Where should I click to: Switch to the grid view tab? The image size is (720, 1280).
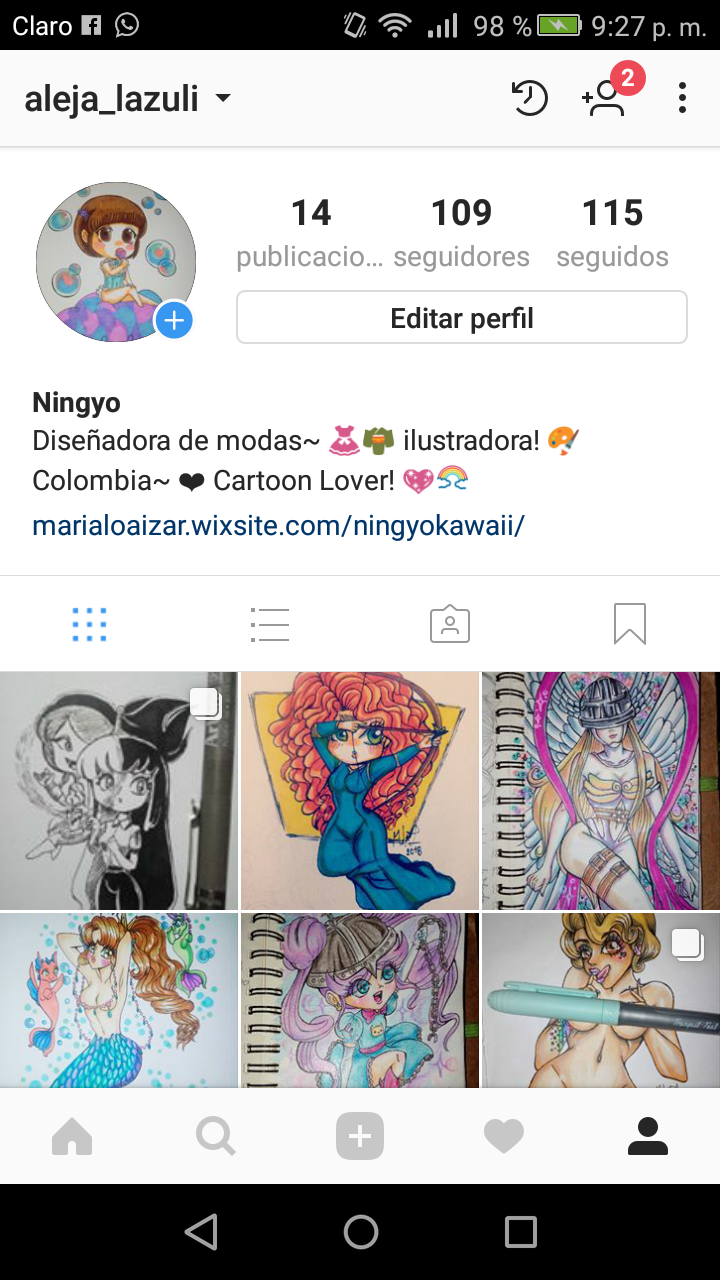point(90,624)
